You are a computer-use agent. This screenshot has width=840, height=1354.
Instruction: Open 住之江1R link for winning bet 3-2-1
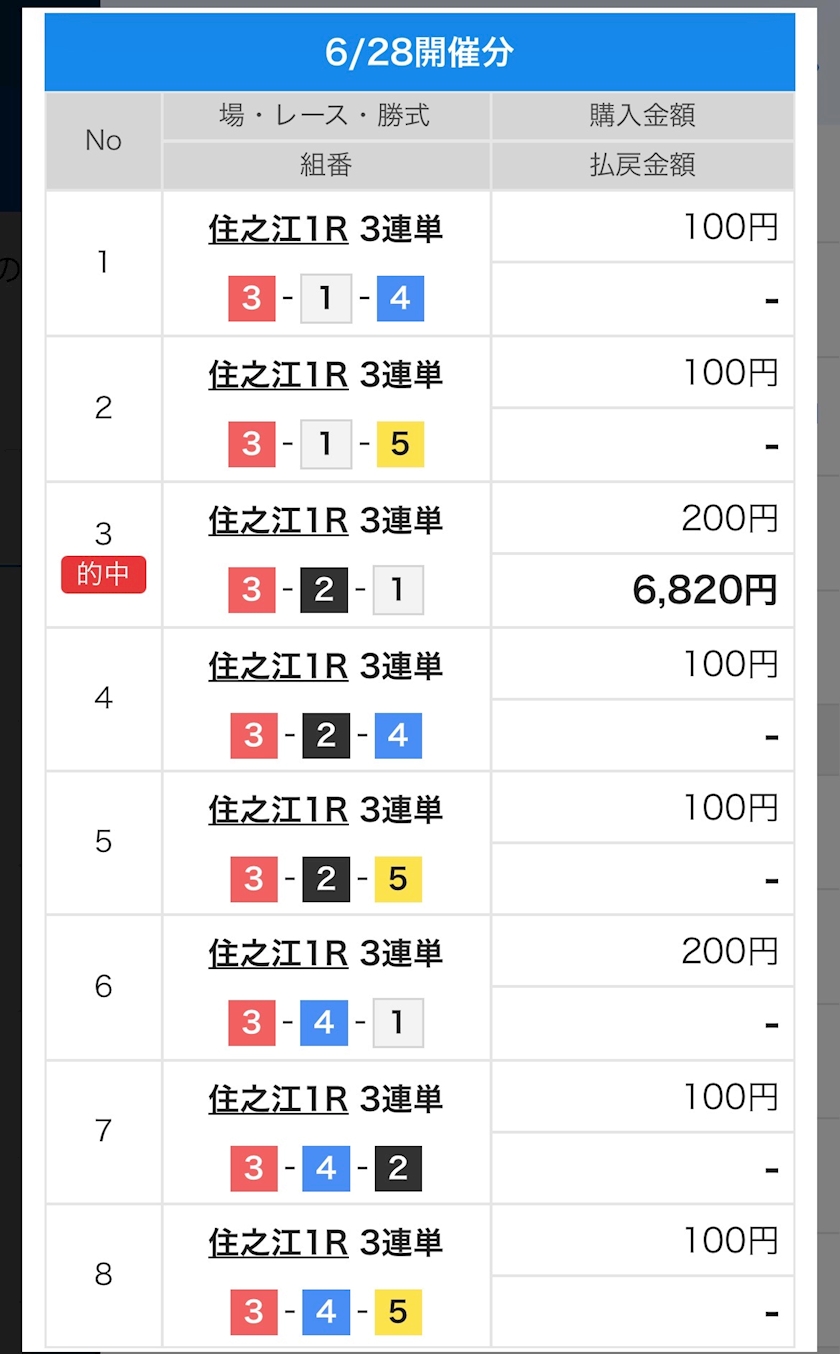278,521
